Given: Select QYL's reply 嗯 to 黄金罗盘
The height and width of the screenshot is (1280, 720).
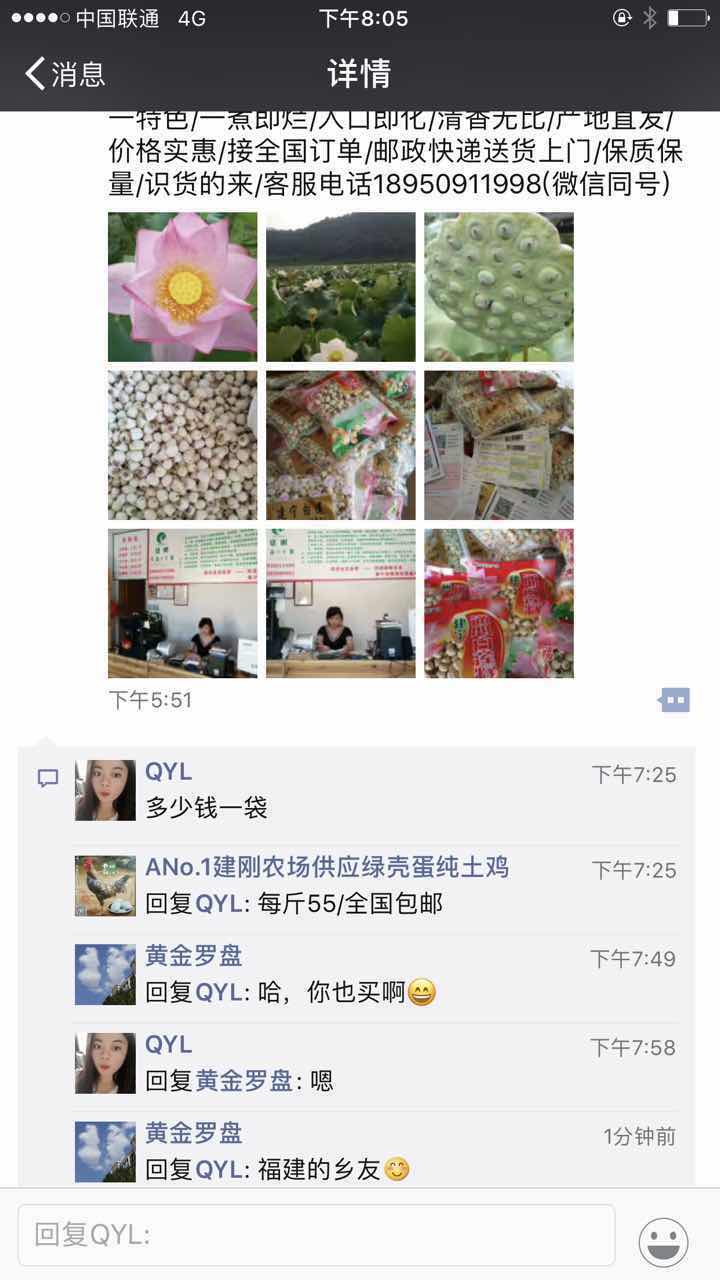Looking at the screenshot, I should [240, 1081].
